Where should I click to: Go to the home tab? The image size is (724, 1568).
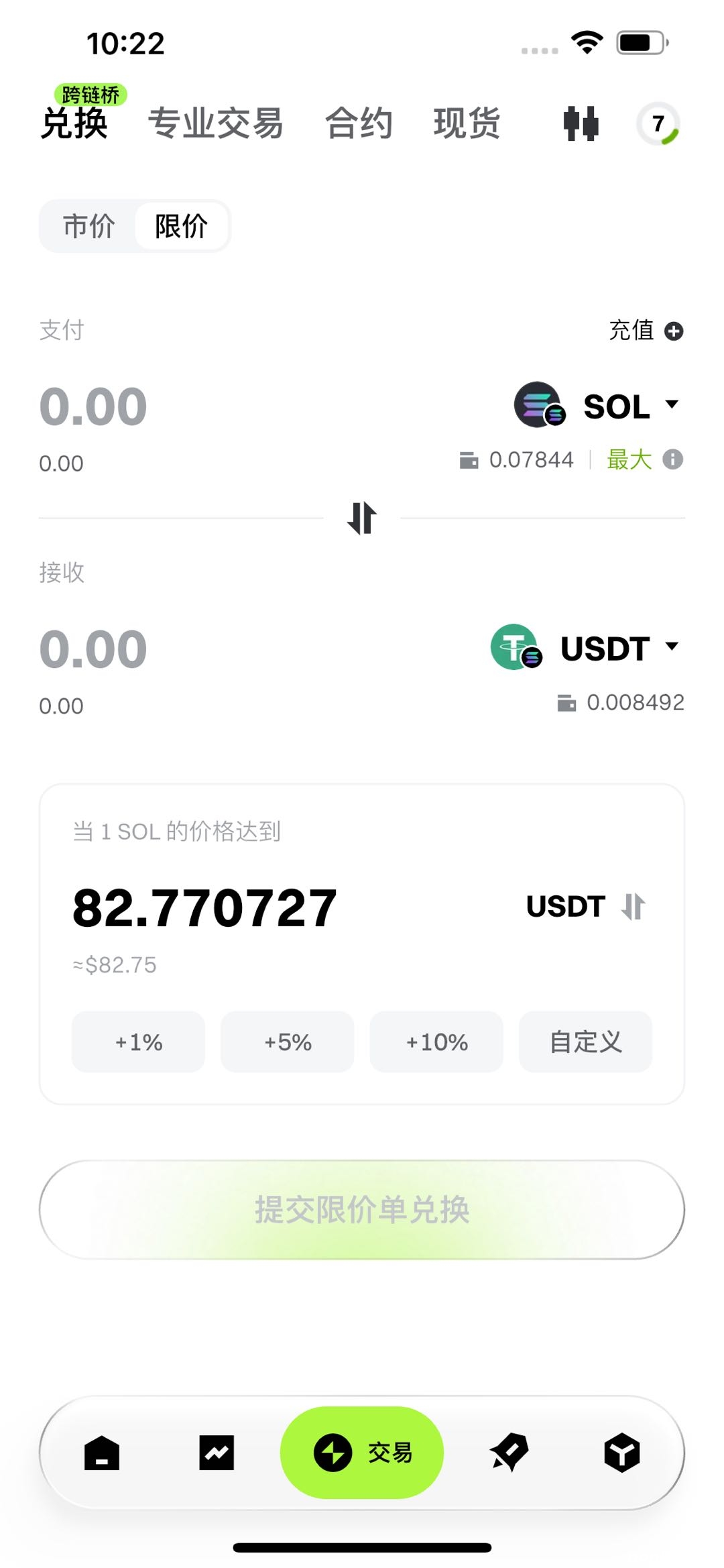[102, 1453]
